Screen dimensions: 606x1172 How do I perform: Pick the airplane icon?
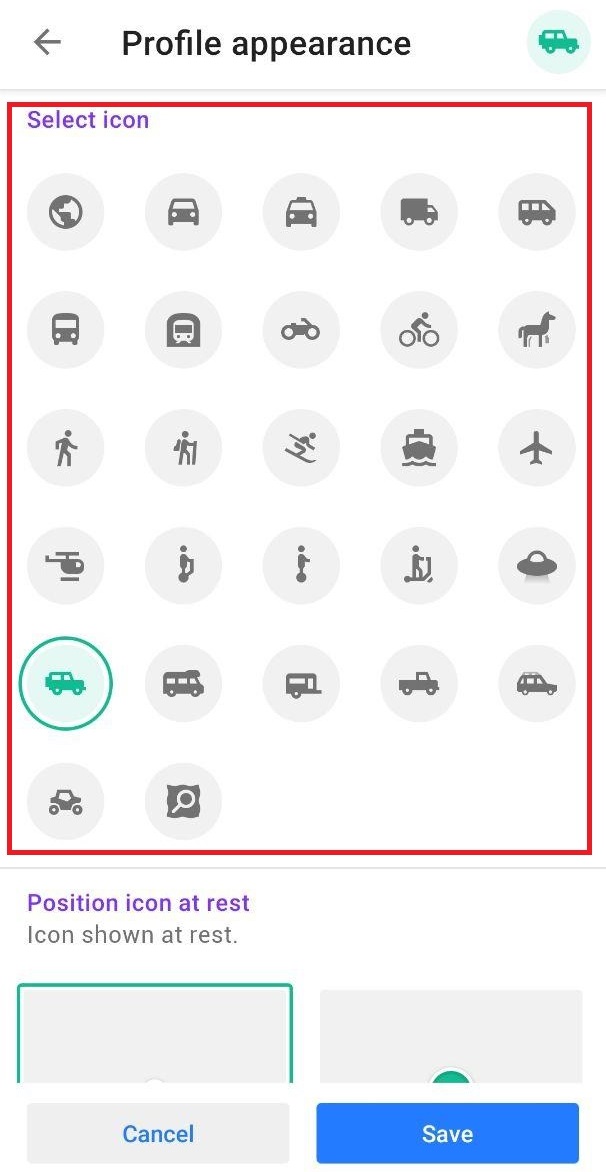coord(537,447)
